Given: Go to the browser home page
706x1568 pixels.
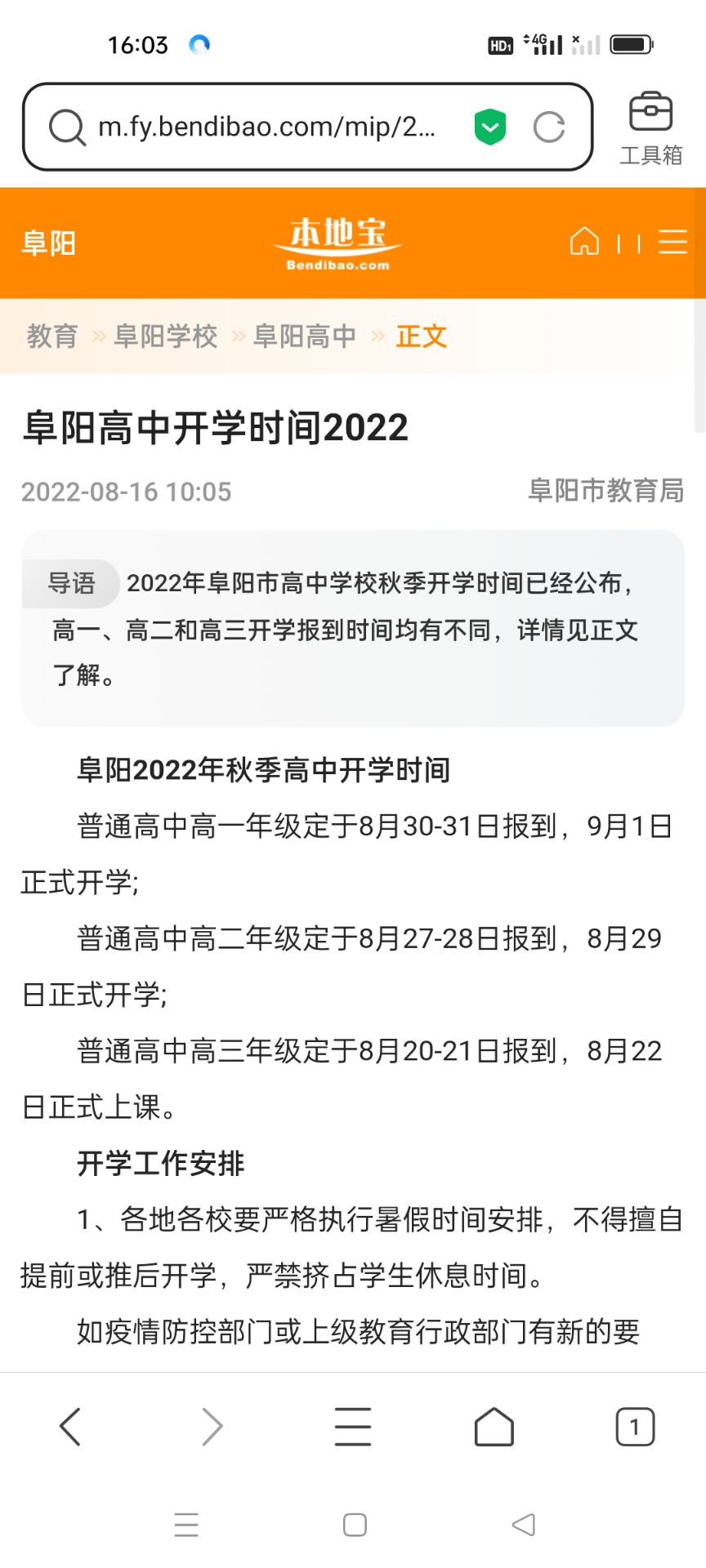Looking at the screenshot, I should (494, 1427).
